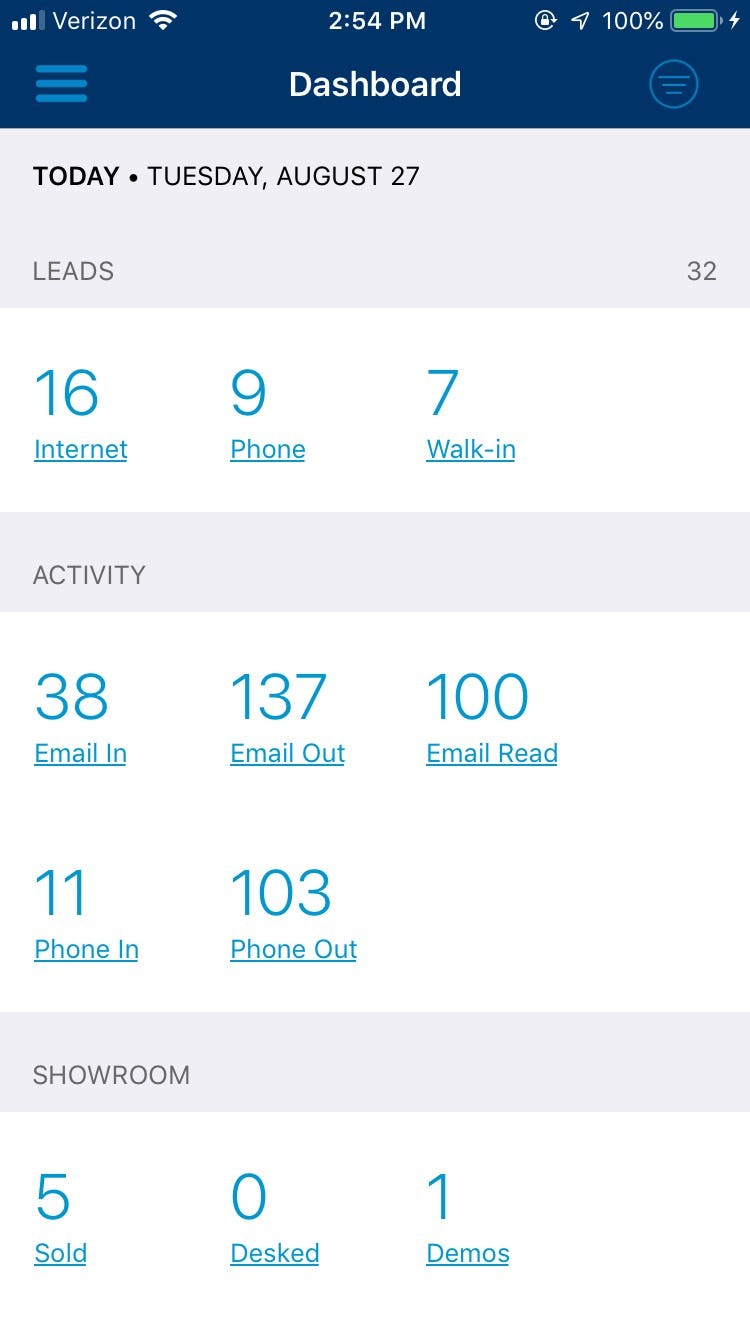
Task: Open the Internet leads link
Action: click(x=80, y=449)
